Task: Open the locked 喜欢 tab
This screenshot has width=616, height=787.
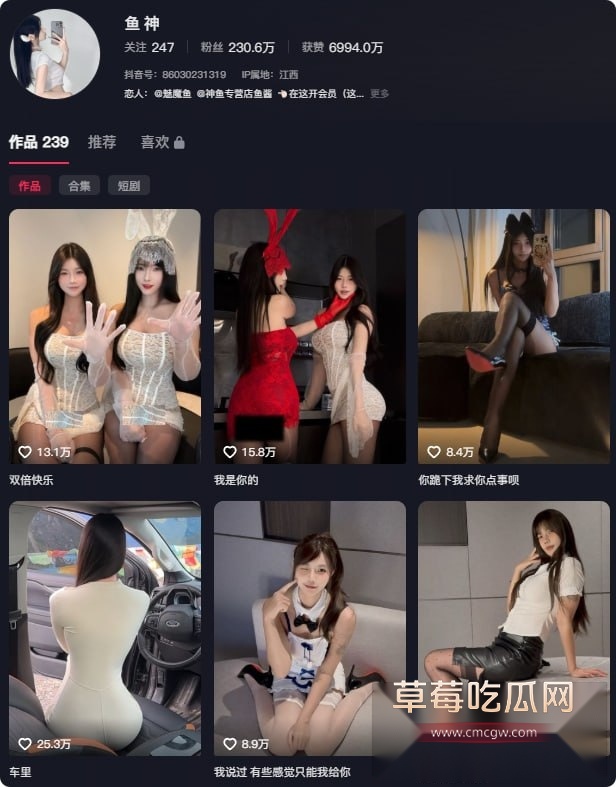Action: (x=161, y=142)
